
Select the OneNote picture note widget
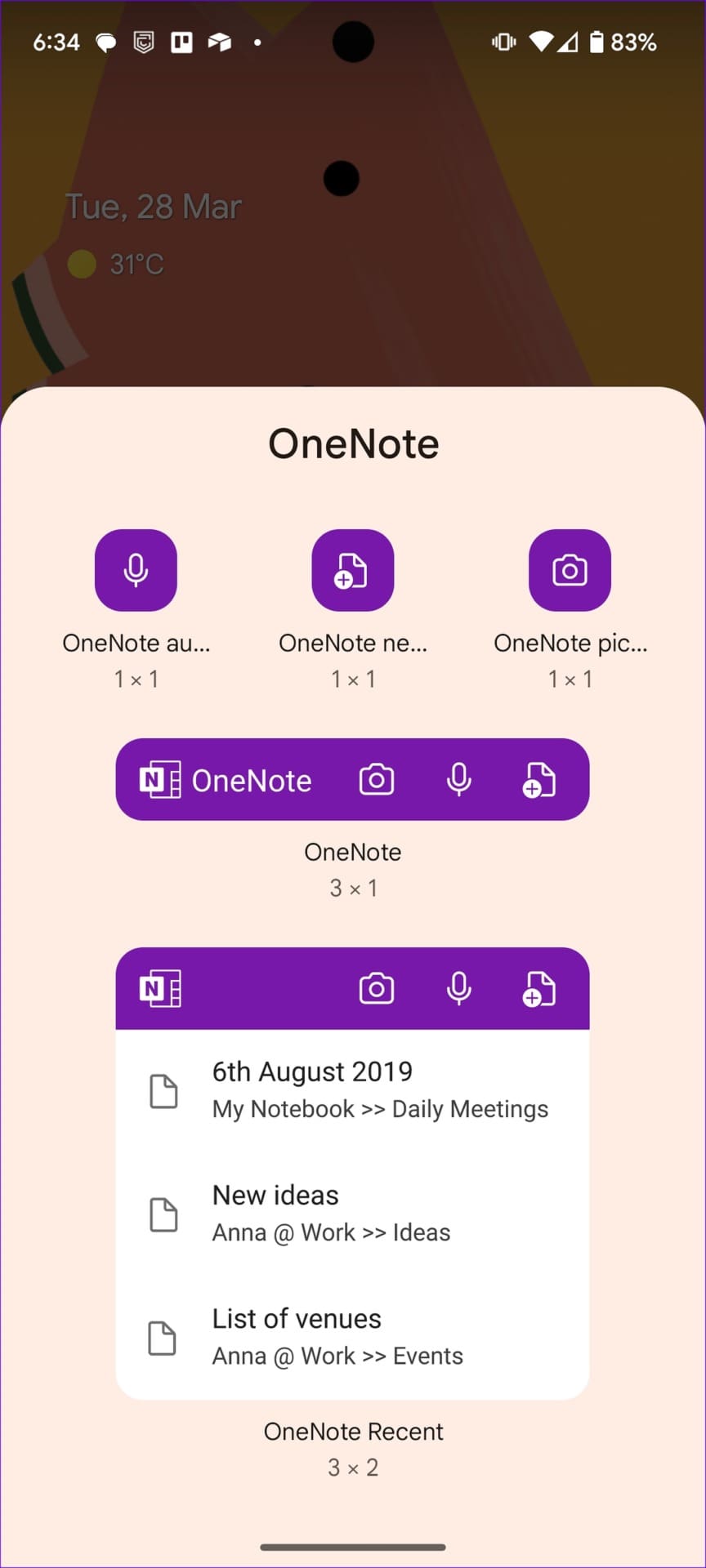tap(570, 570)
